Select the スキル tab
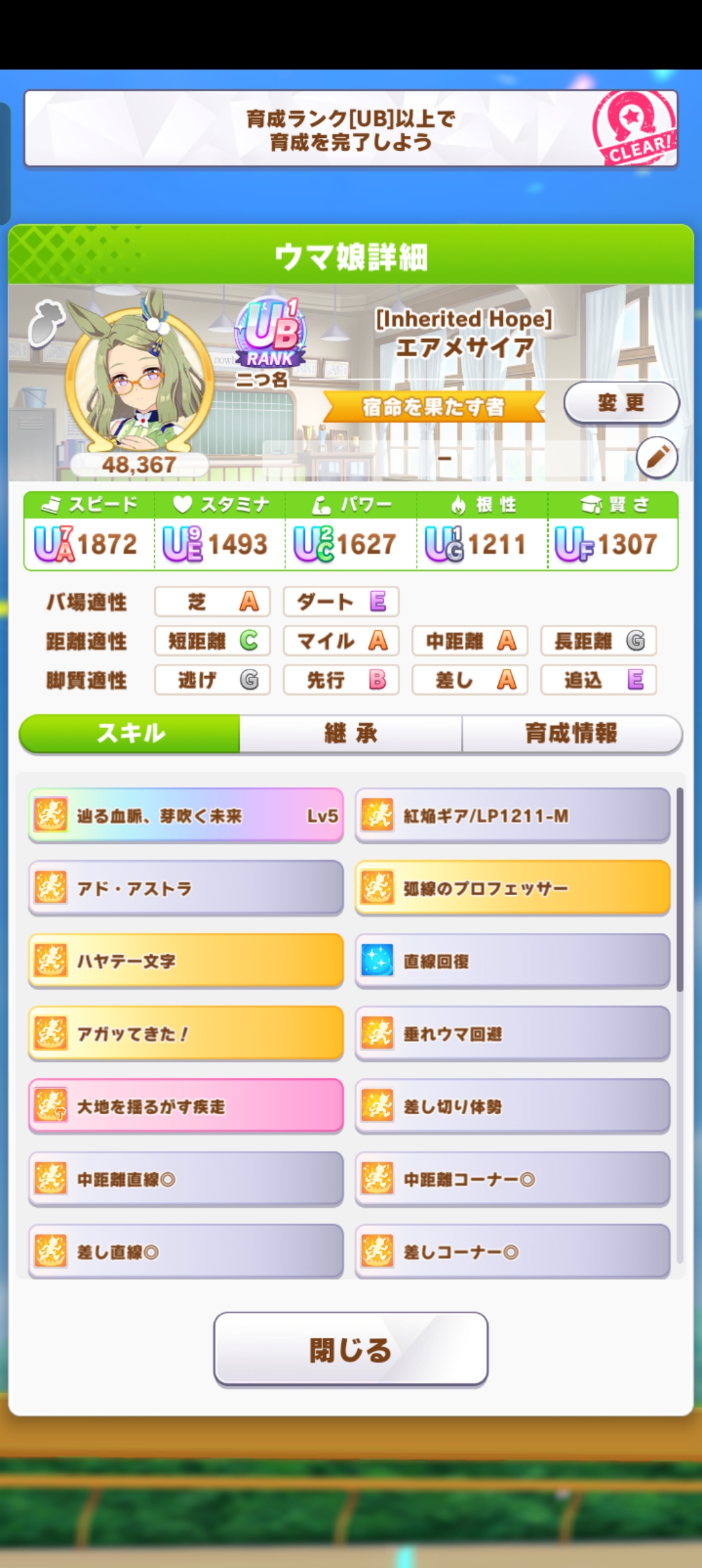Screen dimensions: 702x1568 tap(130, 734)
